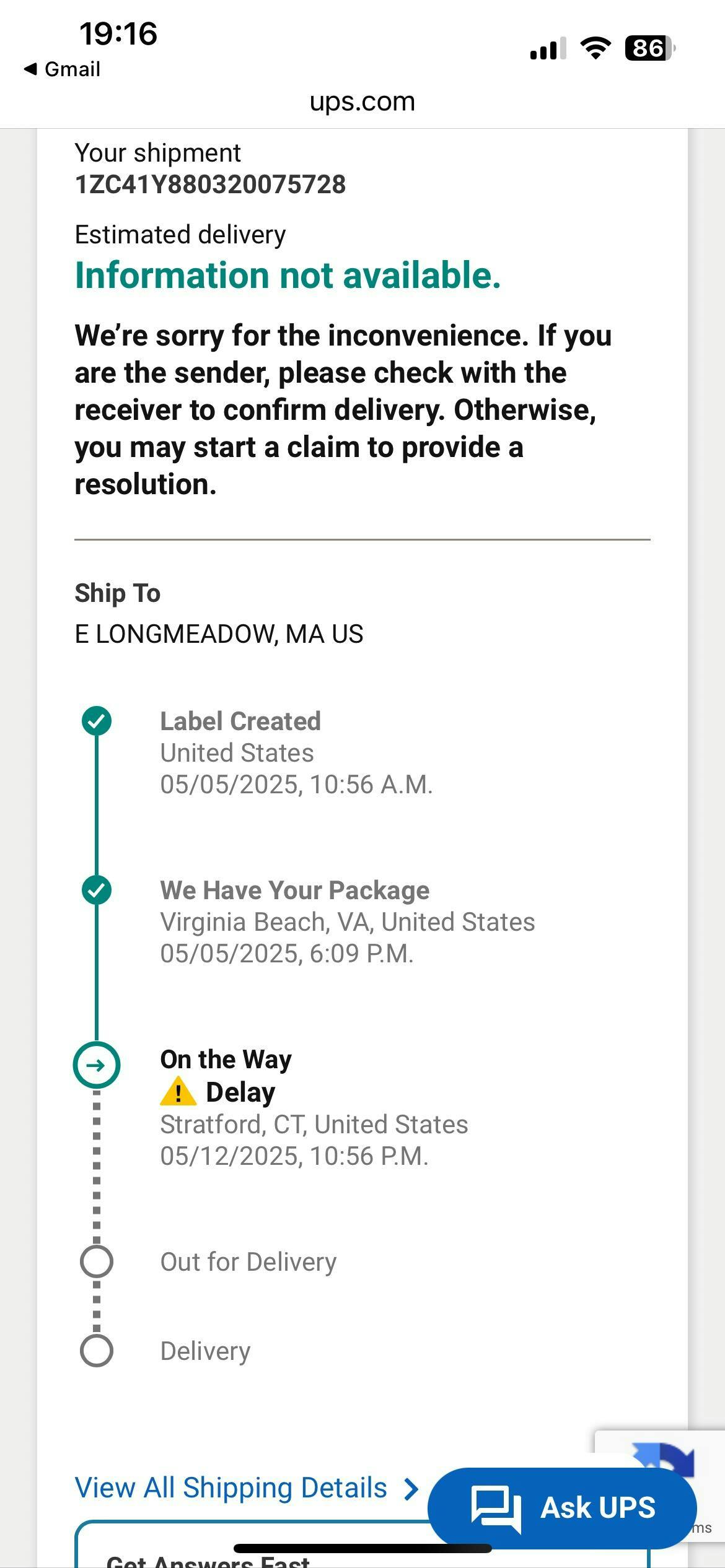The height and width of the screenshot is (1568, 725).
Task: Return to Gmail via back link
Action: click(x=62, y=69)
